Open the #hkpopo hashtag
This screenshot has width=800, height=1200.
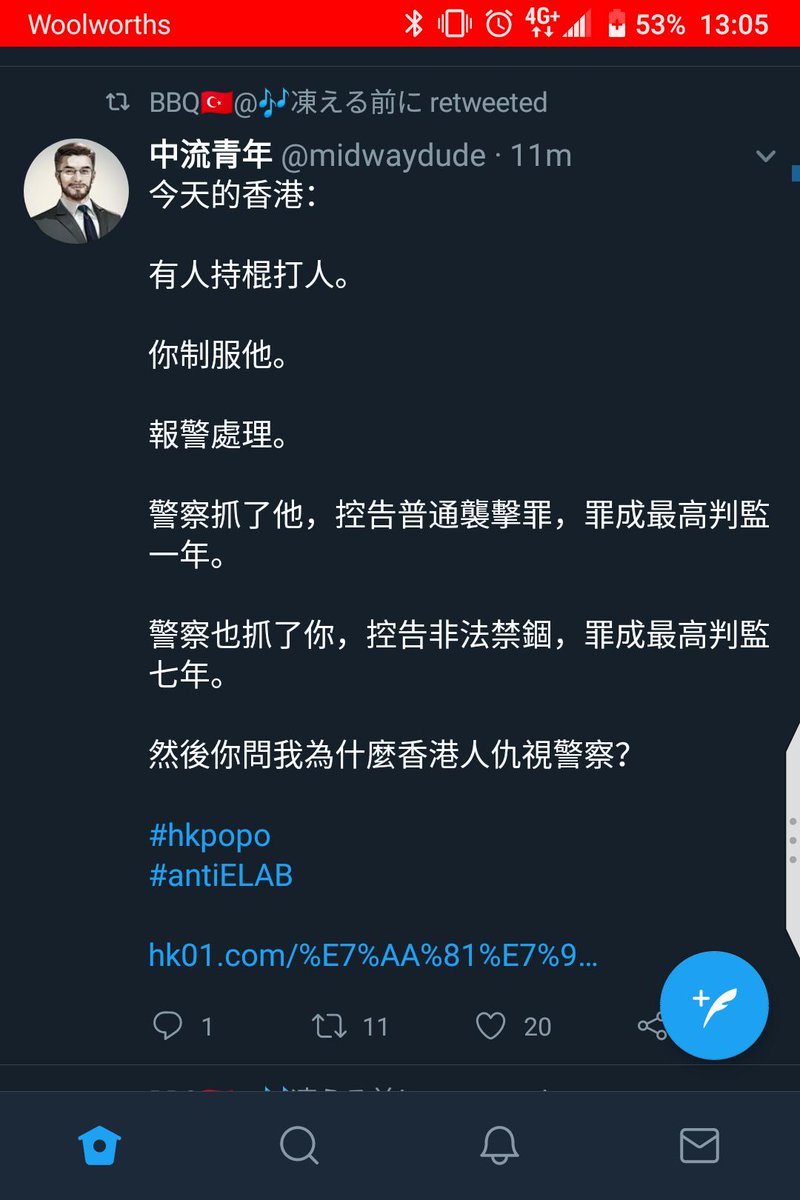pyautogui.click(x=209, y=835)
